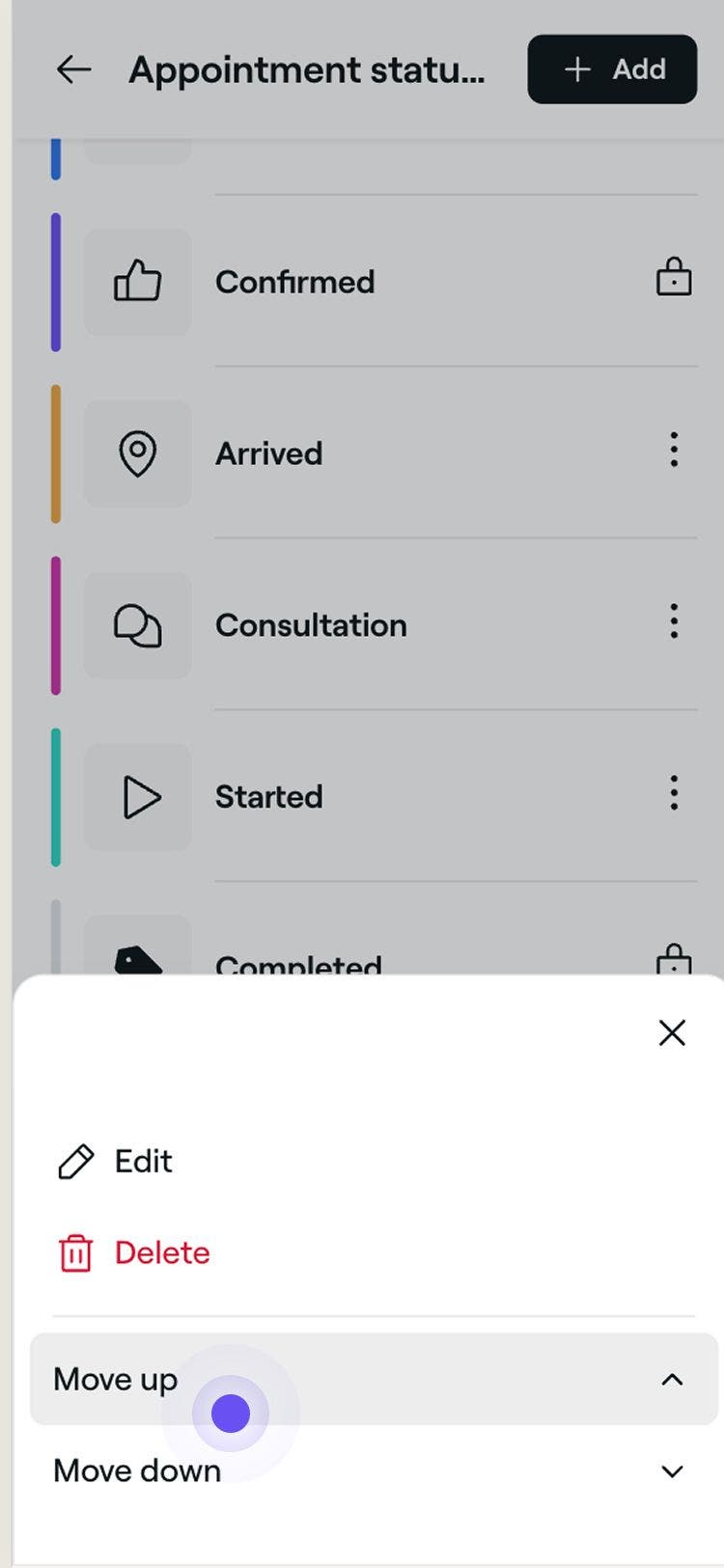Click the trash icon next to Delete
The width and height of the screenshot is (724, 1568).
click(75, 1252)
